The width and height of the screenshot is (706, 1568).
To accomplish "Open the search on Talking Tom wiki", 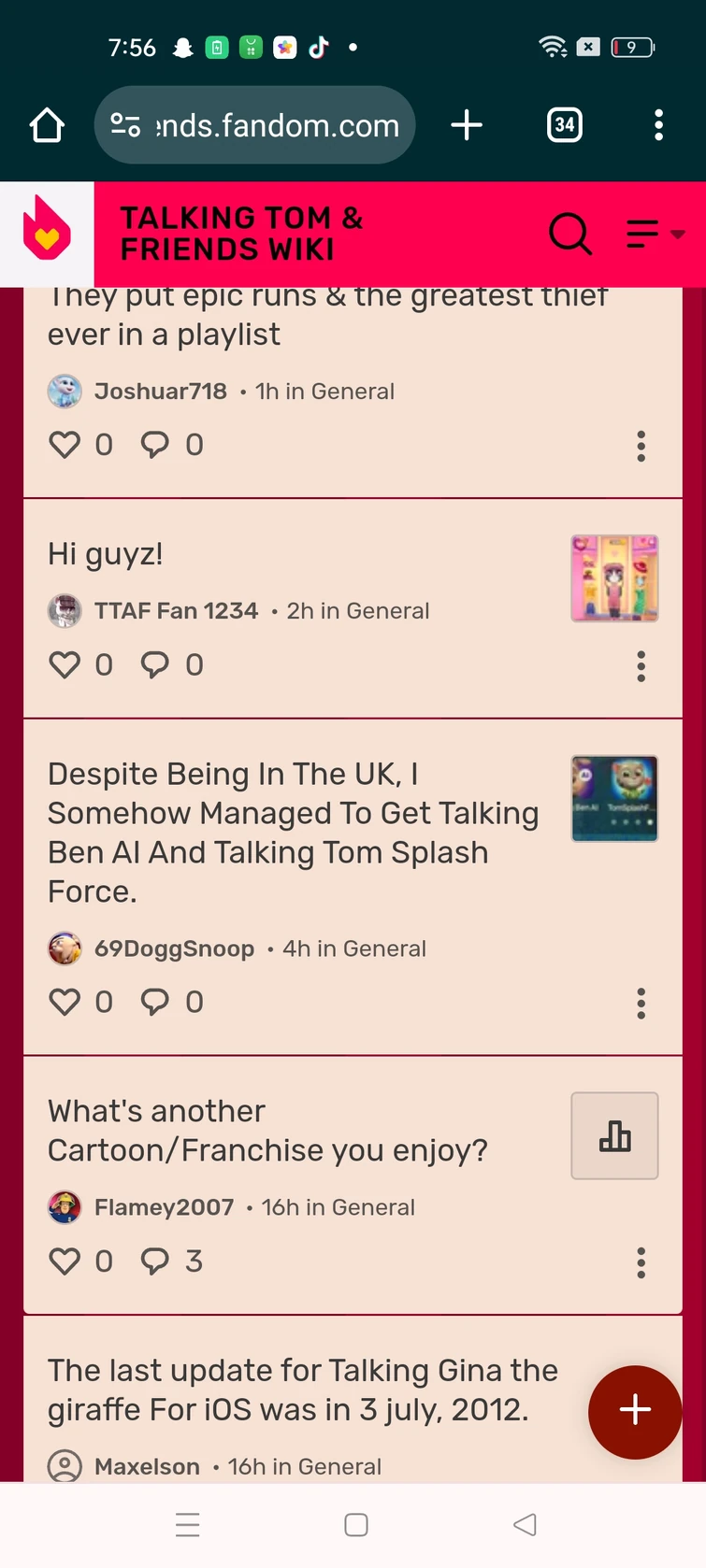I will pyautogui.click(x=570, y=235).
